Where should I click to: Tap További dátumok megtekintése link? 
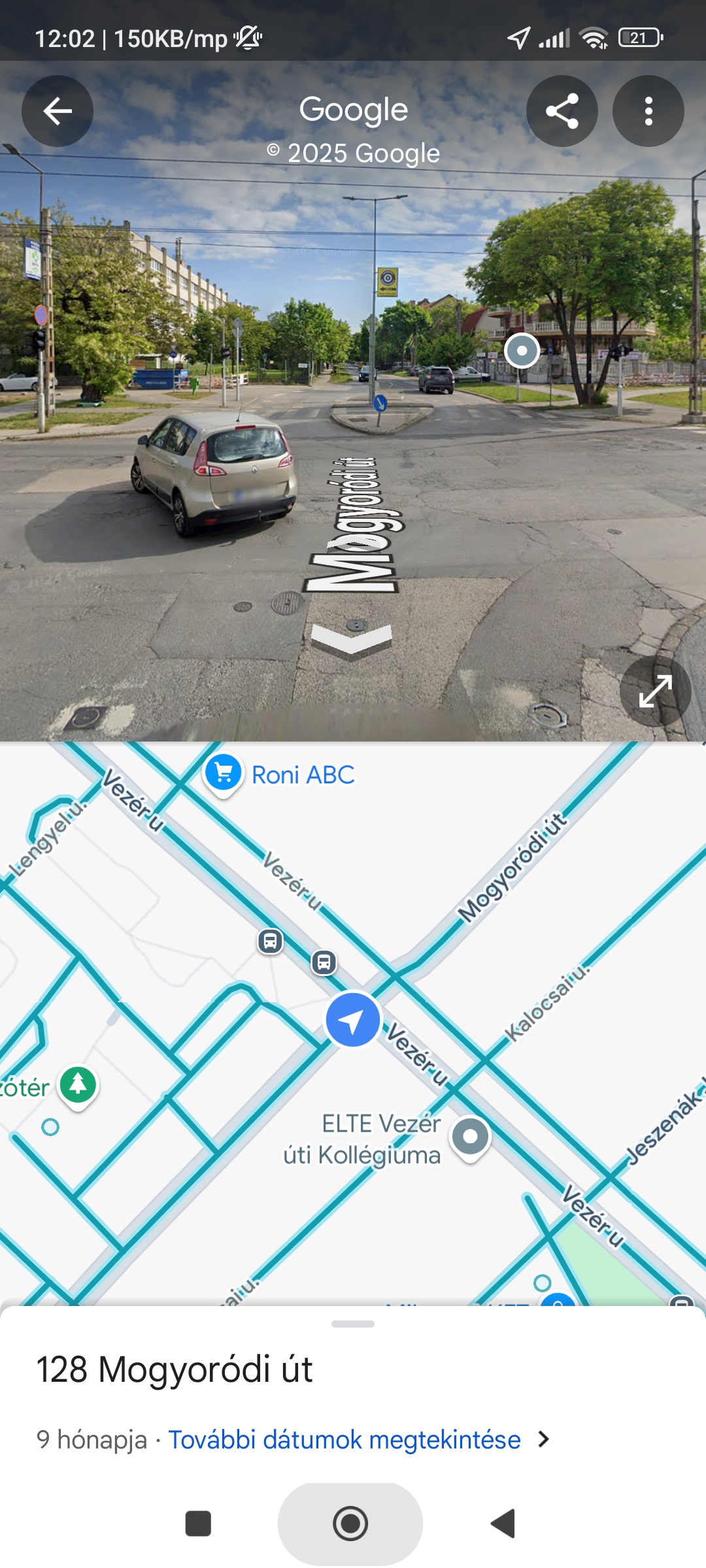[345, 1440]
